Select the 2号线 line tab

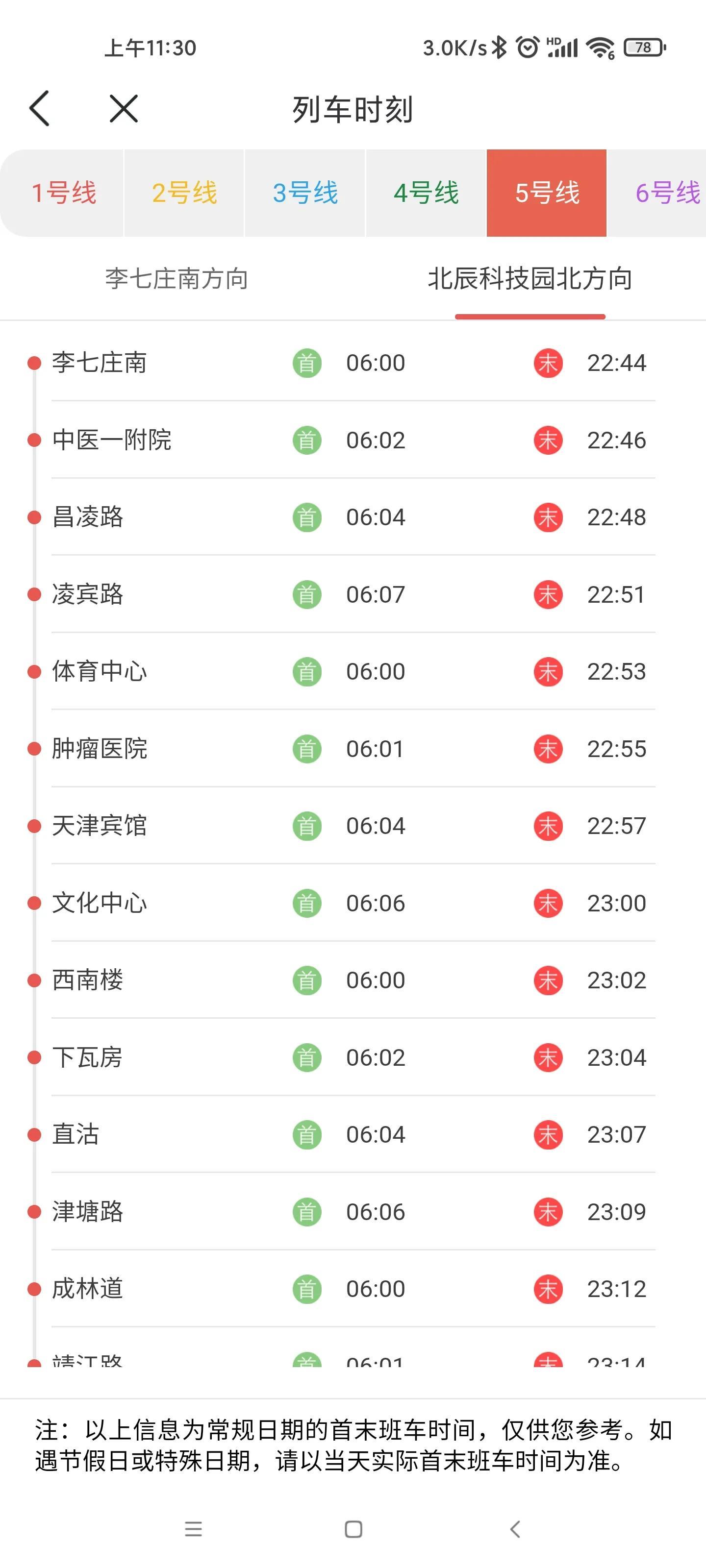click(184, 193)
